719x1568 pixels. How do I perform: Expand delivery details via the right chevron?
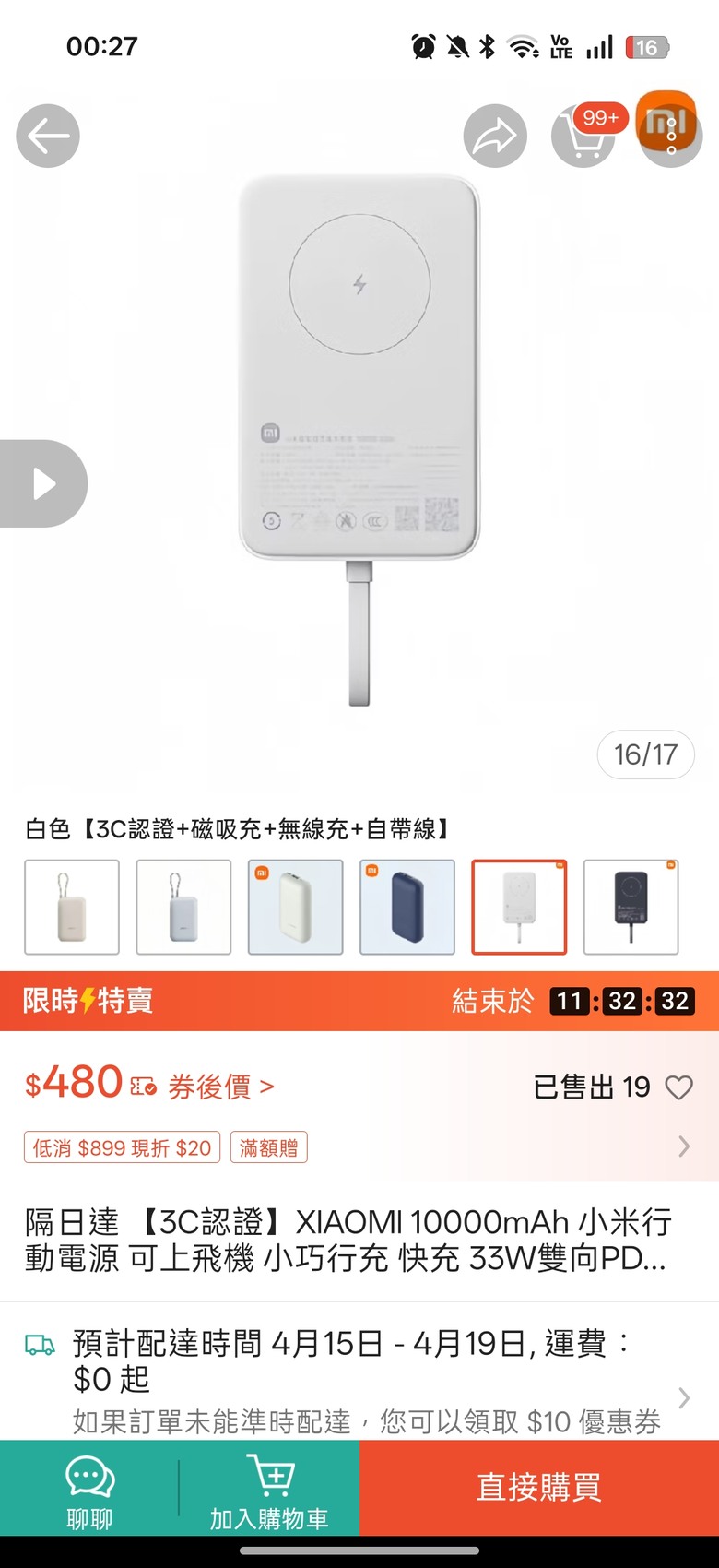pyautogui.click(x=683, y=1397)
